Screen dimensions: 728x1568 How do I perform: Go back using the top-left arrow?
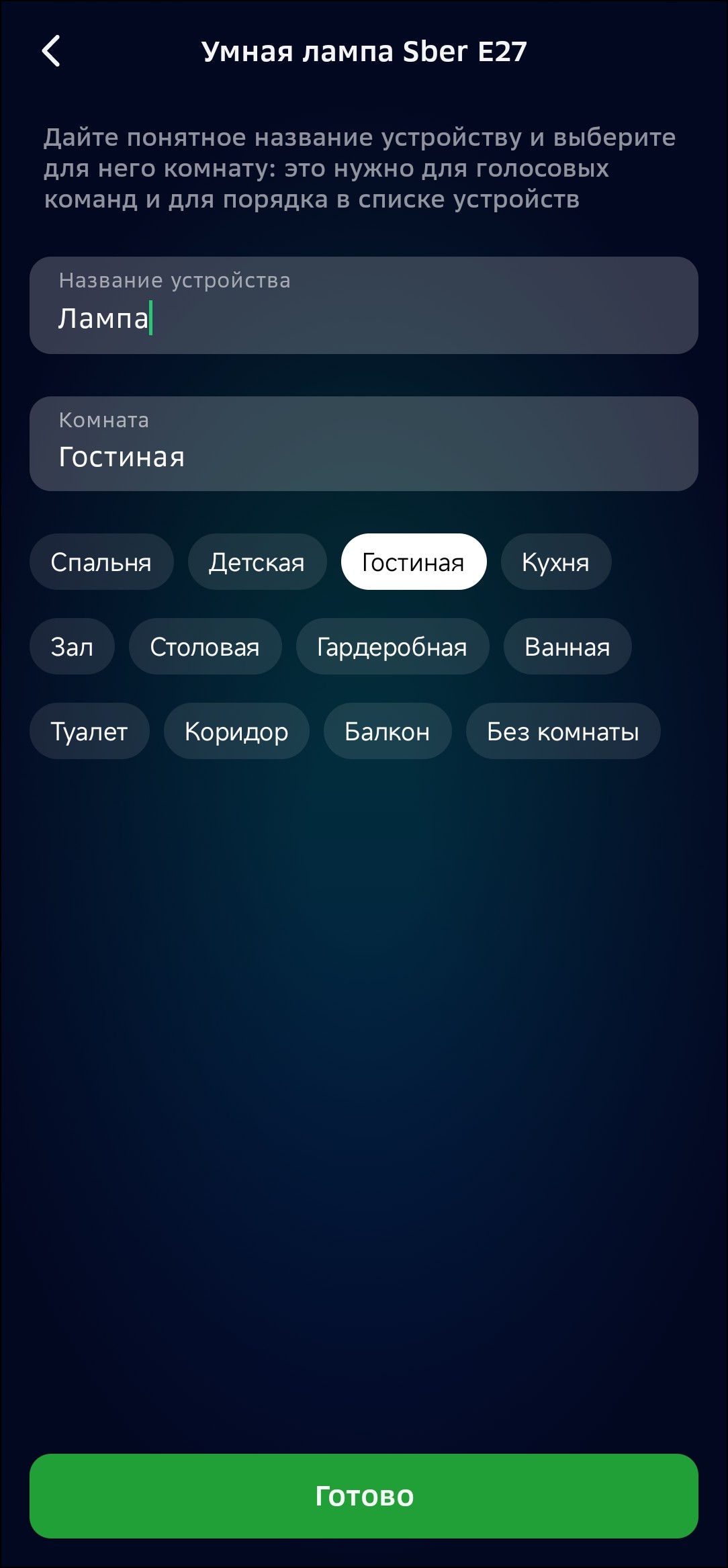pyautogui.click(x=51, y=51)
